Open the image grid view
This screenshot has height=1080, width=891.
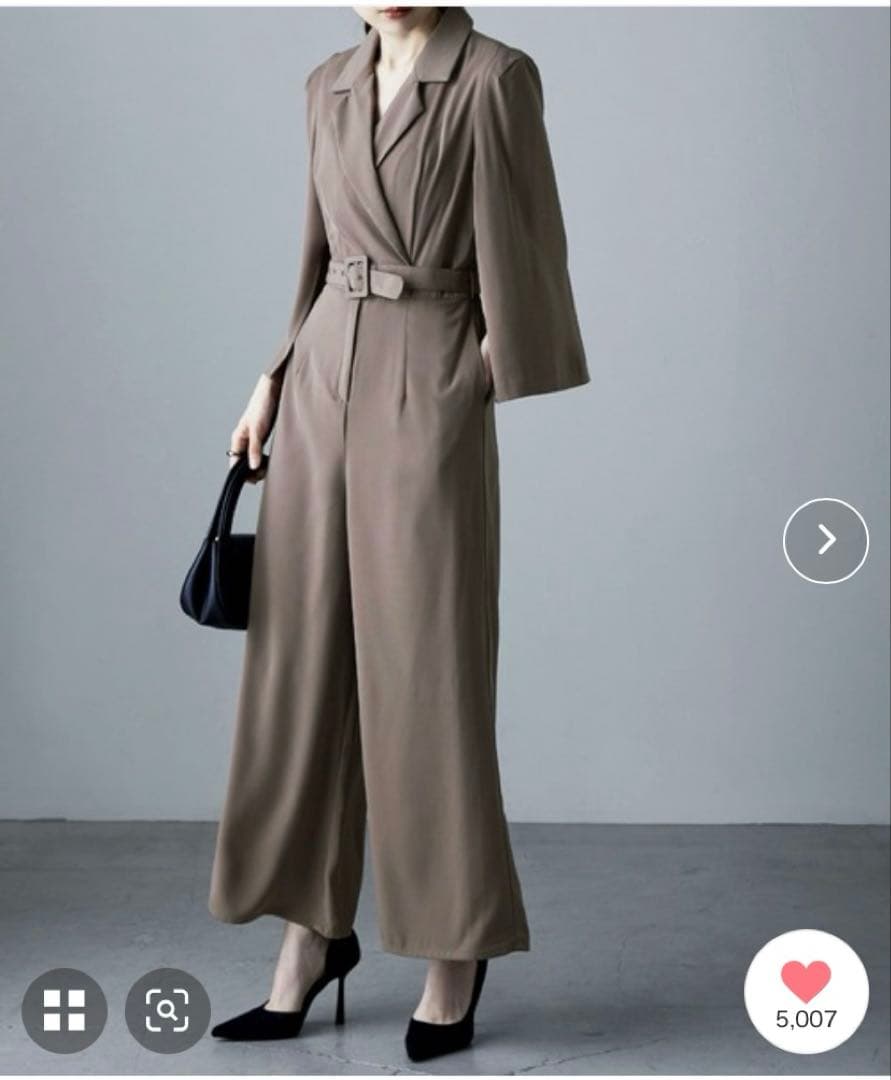coord(64,1010)
